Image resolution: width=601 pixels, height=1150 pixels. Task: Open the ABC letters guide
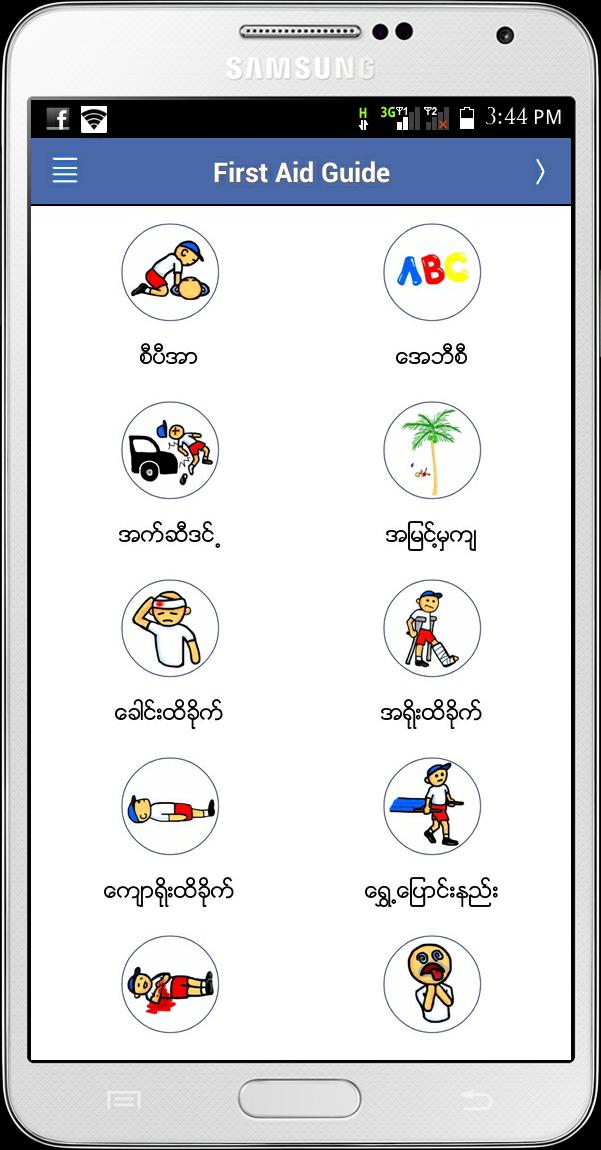432,272
